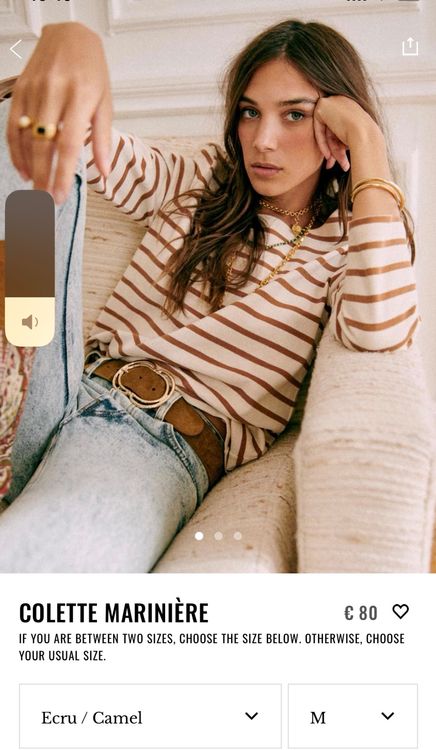436x750 pixels.
Task: Go back with the arrow icon
Action: click(16, 49)
